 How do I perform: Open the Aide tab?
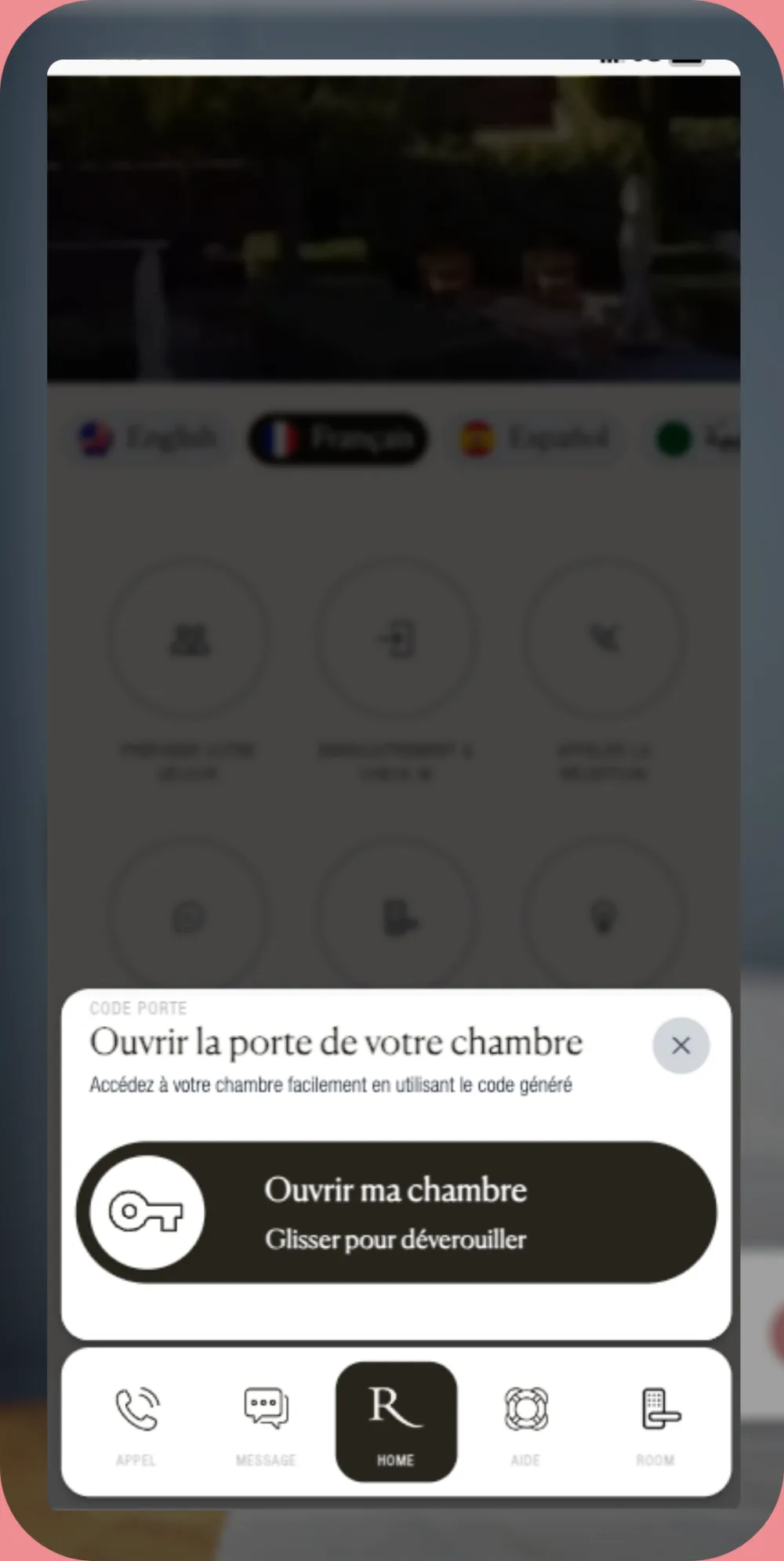click(526, 1423)
